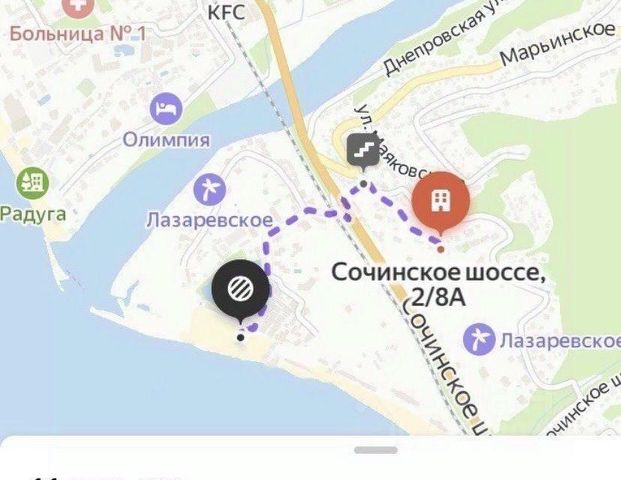Tap the bottom sheet drag handle

(x=377, y=449)
